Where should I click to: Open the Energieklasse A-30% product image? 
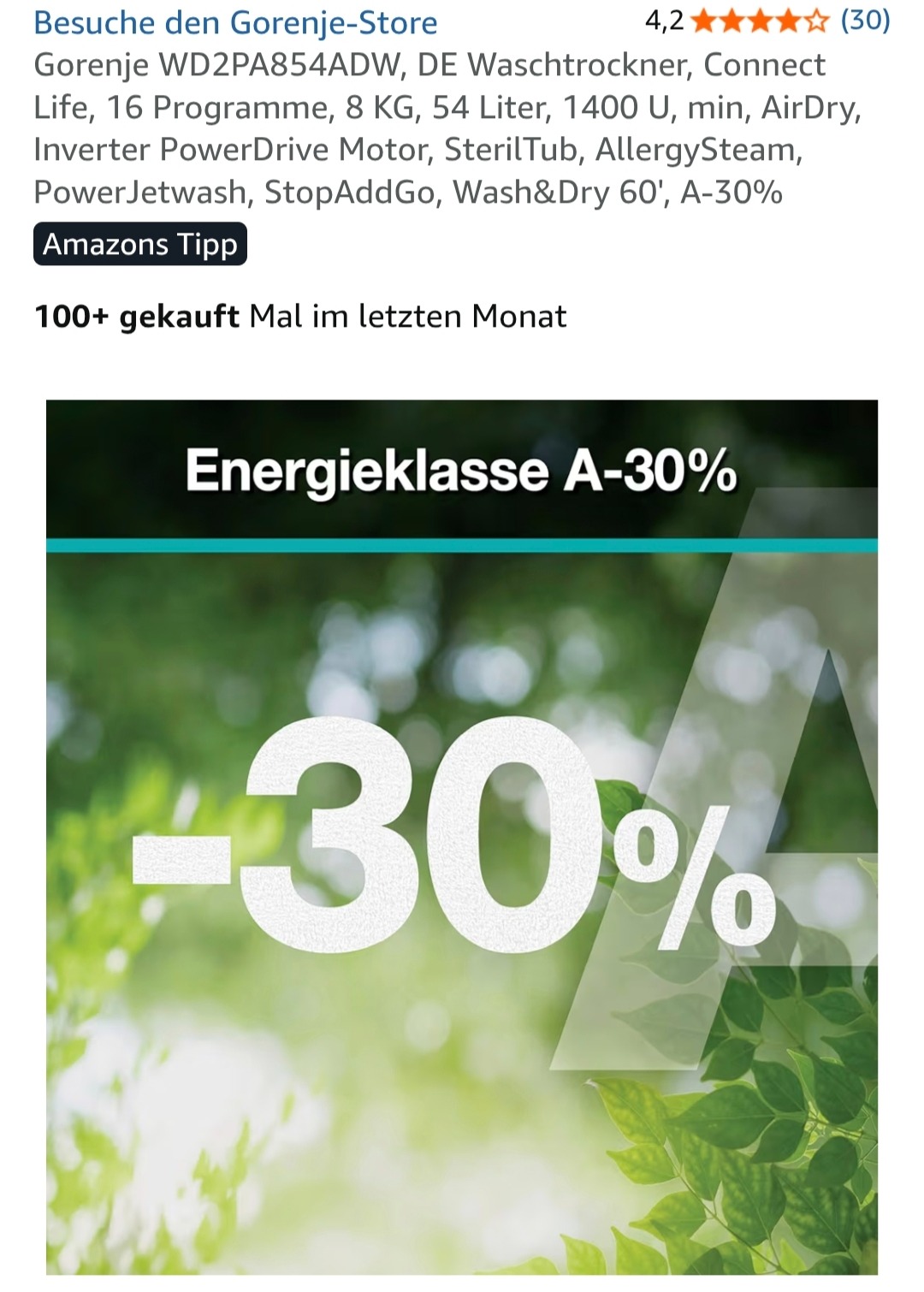[462, 837]
